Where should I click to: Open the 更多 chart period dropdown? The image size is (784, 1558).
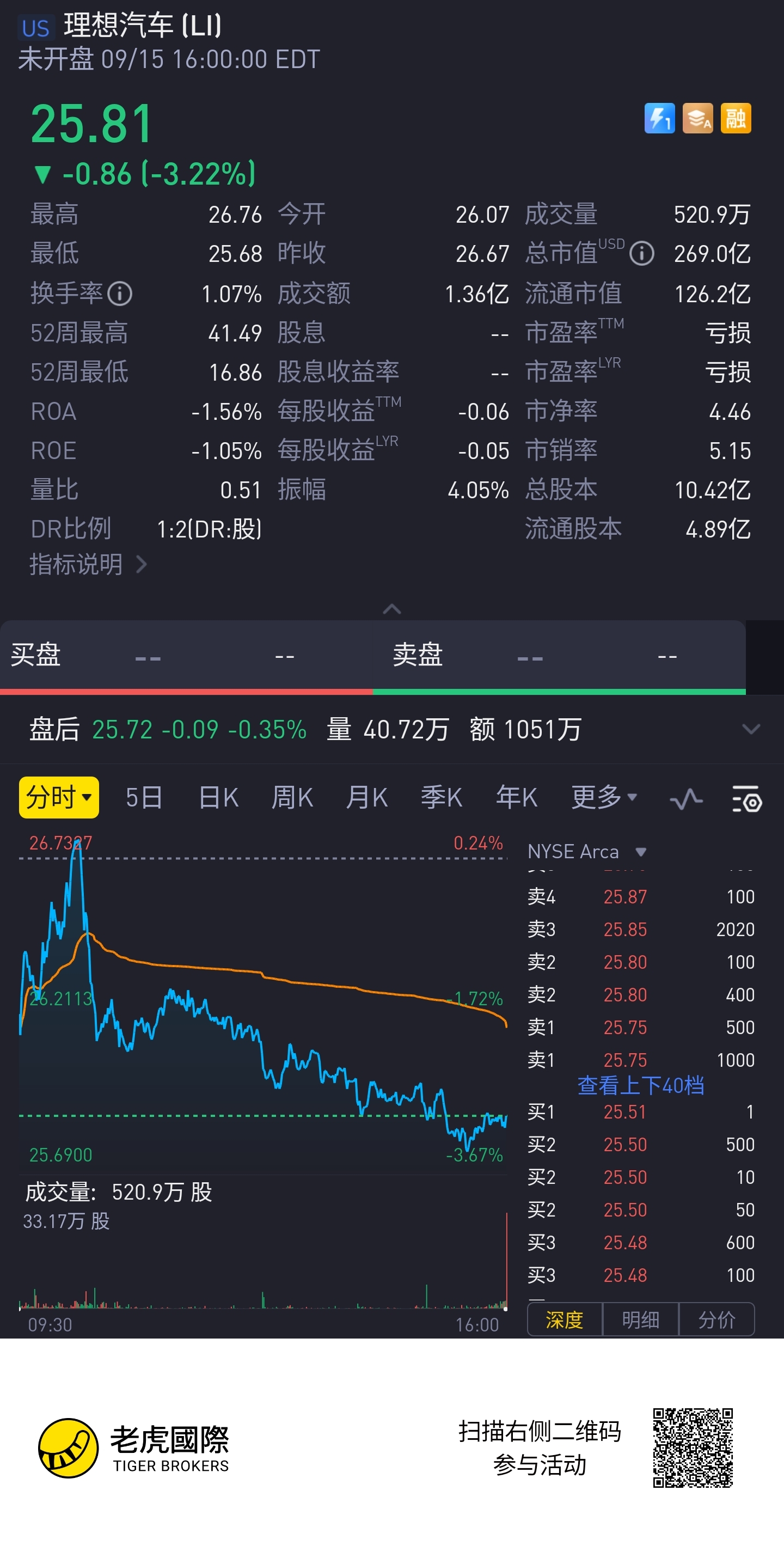click(604, 797)
